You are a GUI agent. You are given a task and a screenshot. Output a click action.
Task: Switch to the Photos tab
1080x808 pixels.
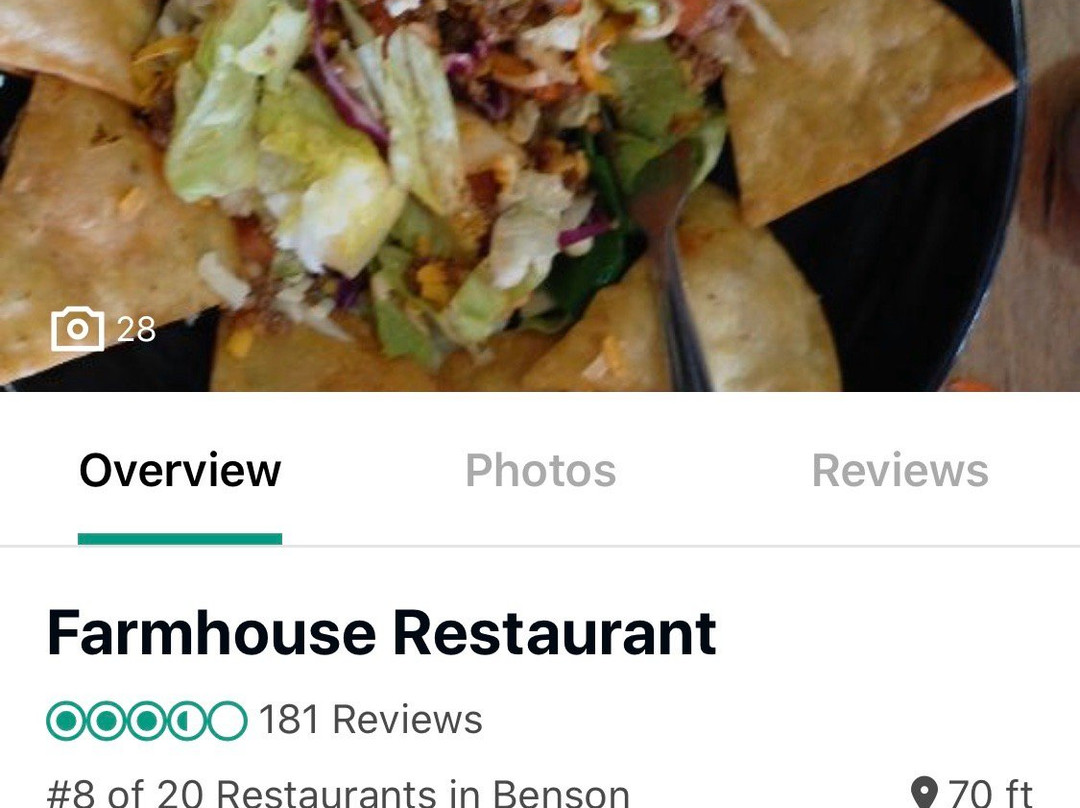coord(540,470)
